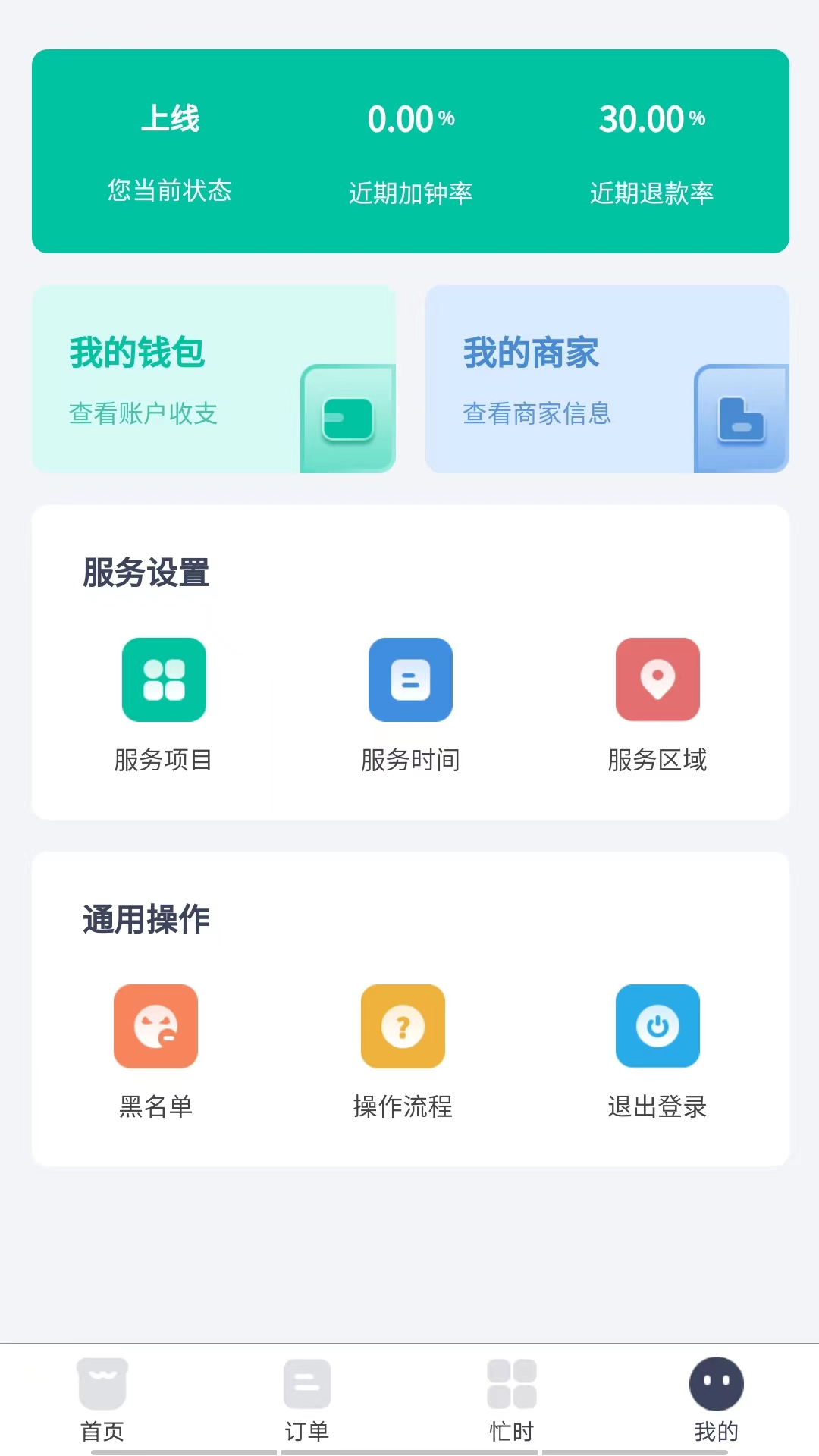The width and height of the screenshot is (819, 1456).
Task: Switch to the 忙时 tab
Action: [x=512, y=1399]
